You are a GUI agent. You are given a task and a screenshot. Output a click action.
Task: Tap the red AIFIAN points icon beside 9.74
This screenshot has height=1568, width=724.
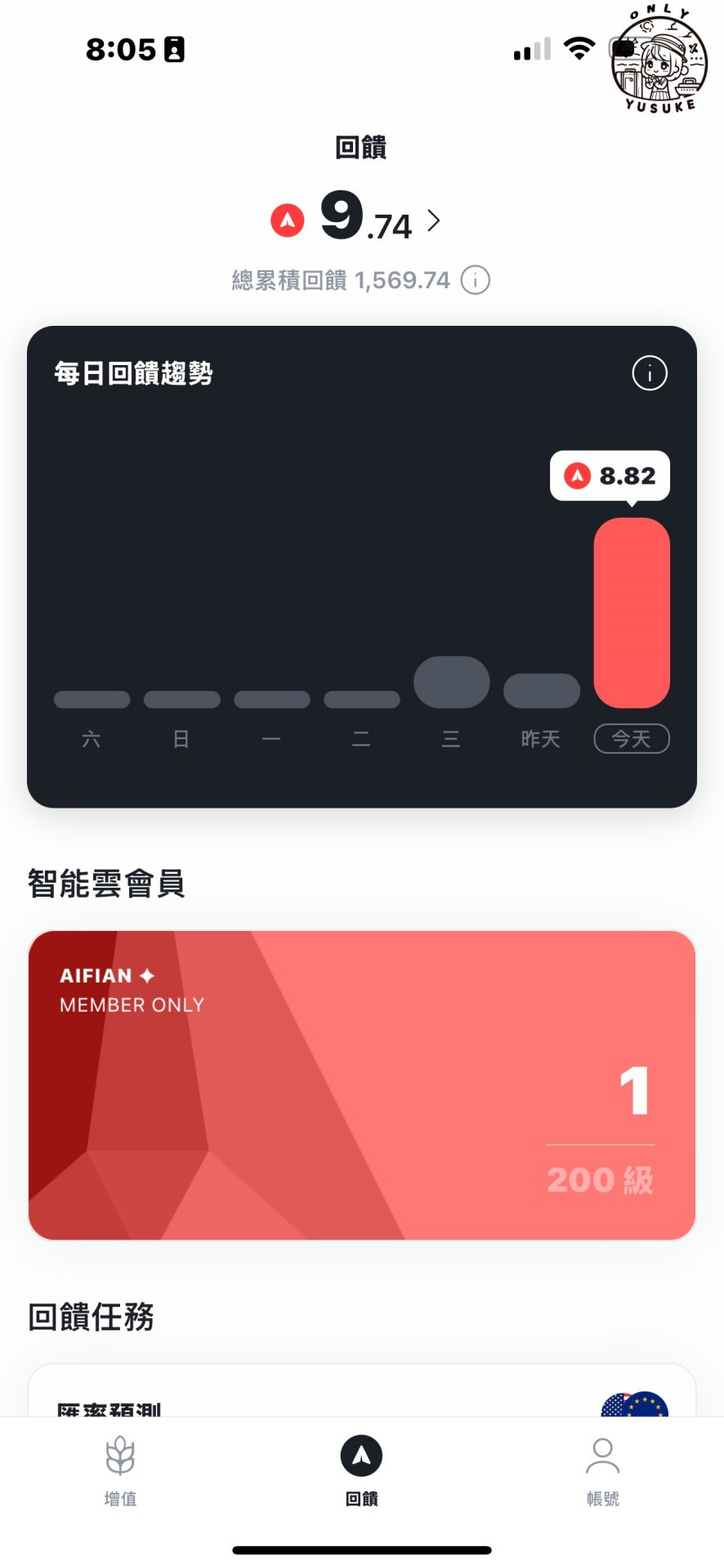(x=285, y=219)
